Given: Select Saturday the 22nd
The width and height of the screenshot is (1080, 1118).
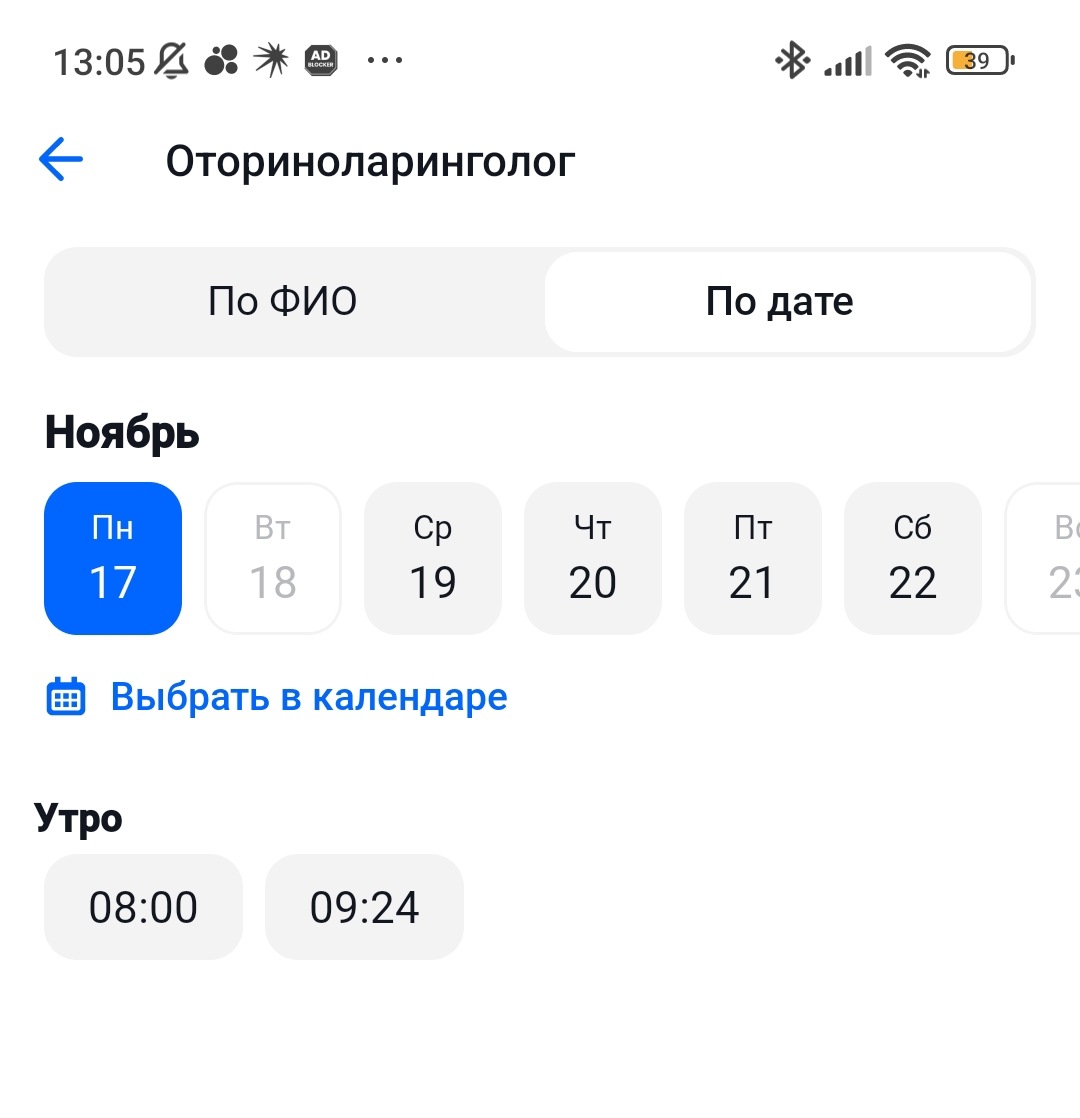Looking at the screenshot, I should [912, 558].
